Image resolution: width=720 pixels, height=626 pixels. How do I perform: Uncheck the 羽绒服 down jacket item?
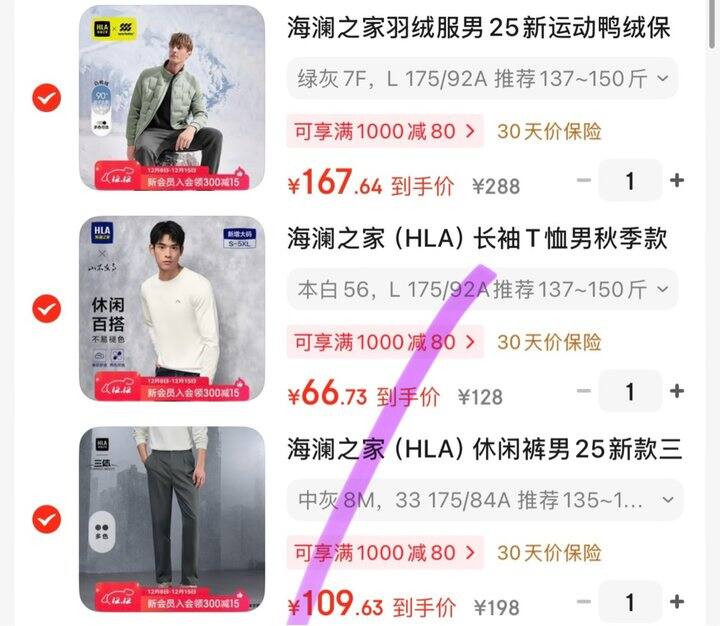click(x=46, y=98)
